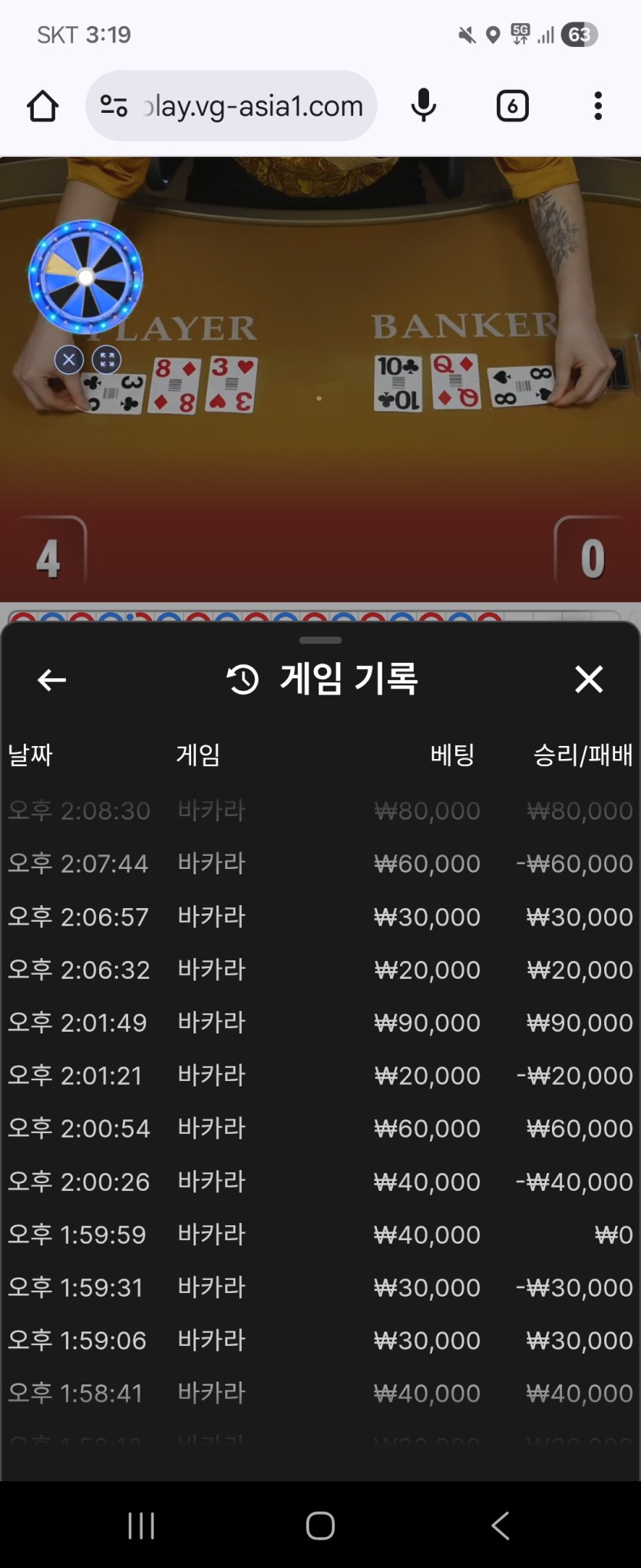The image size is (641, 1568).
Task: Select the 오후 2:00:54 game entry
Action: (x=320, y=1129)
